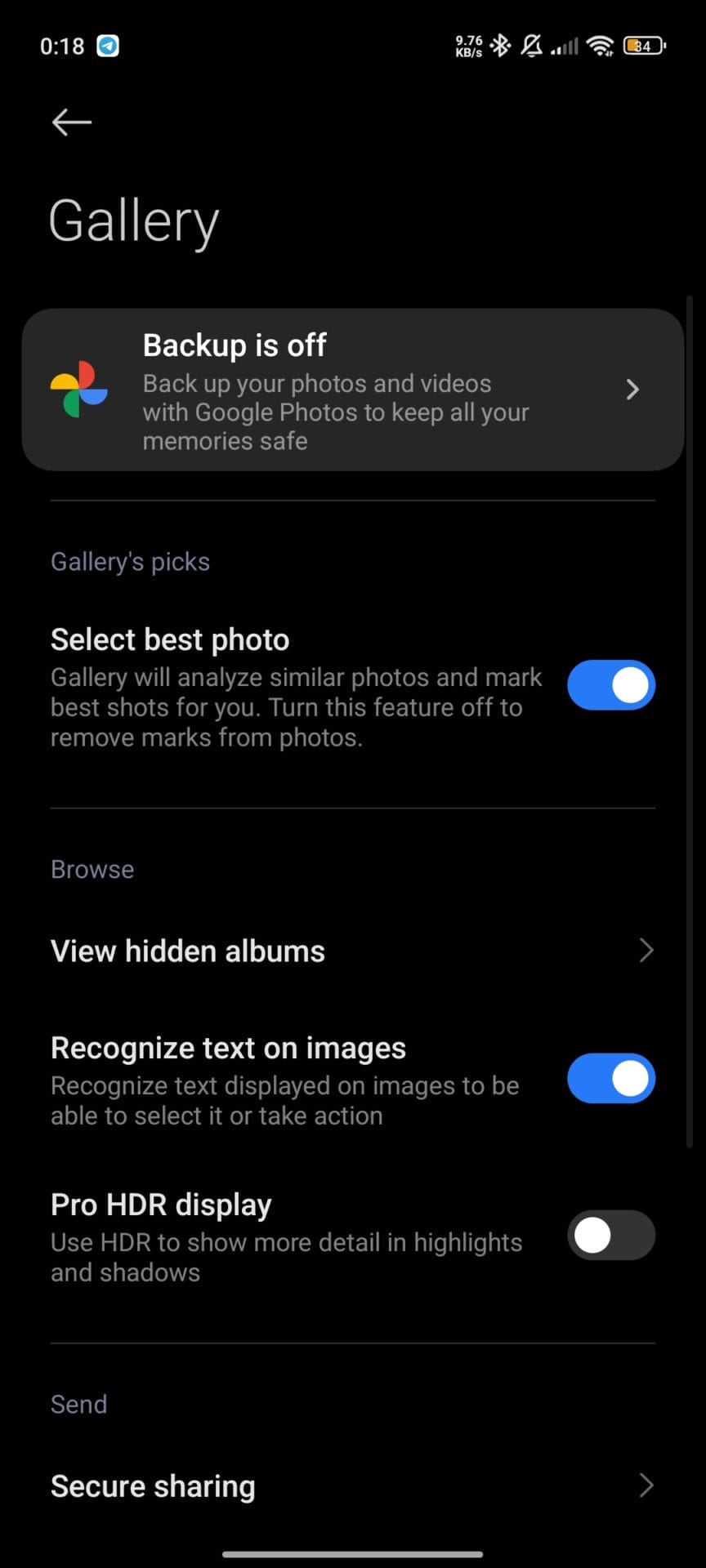Open View hidden albums
Screen dimensions: 706x1568
[353, 951]
